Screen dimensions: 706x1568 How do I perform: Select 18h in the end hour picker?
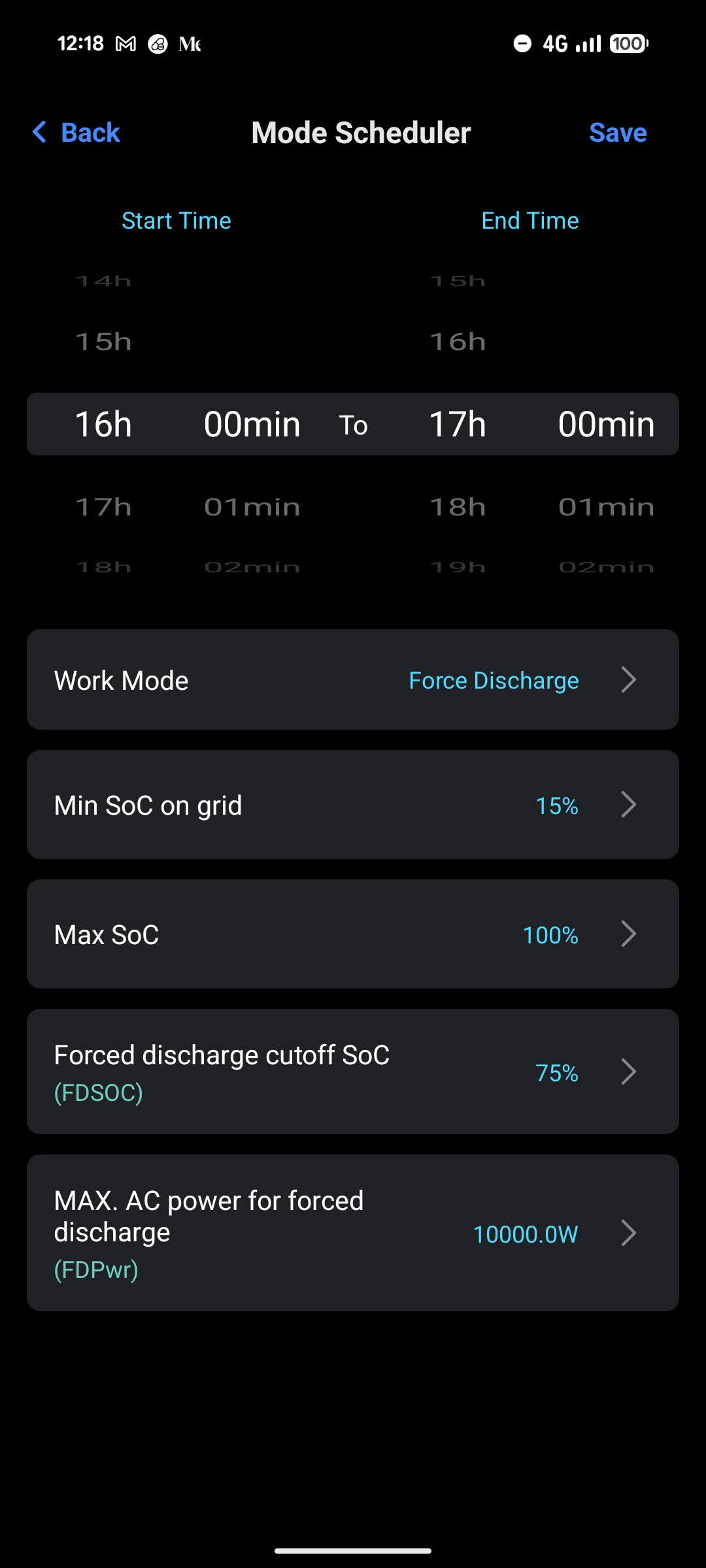[458, 507]
